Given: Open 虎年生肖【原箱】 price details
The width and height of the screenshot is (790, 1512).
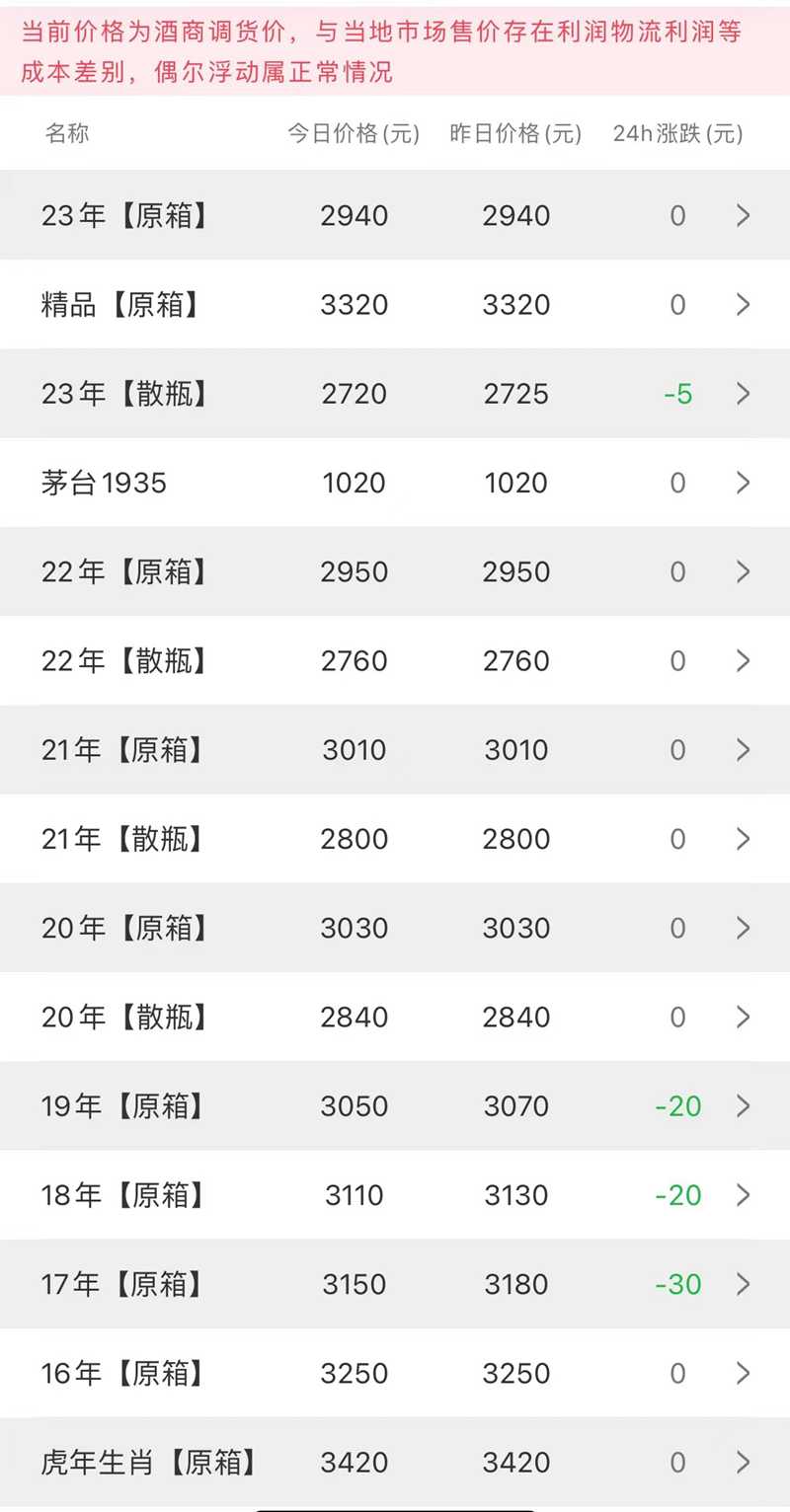Looking at the screenshot, I should pos(395,1463).
